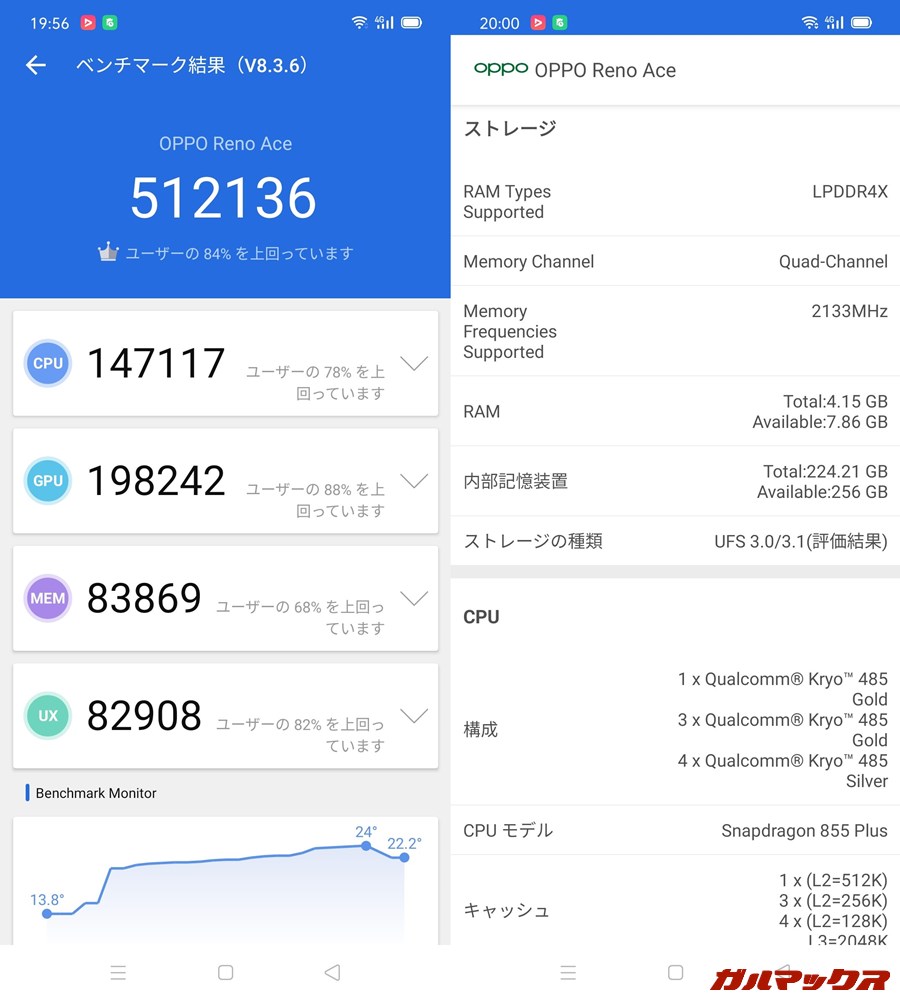
Task: Select the circular UX score icon
Action: [47, 715]
